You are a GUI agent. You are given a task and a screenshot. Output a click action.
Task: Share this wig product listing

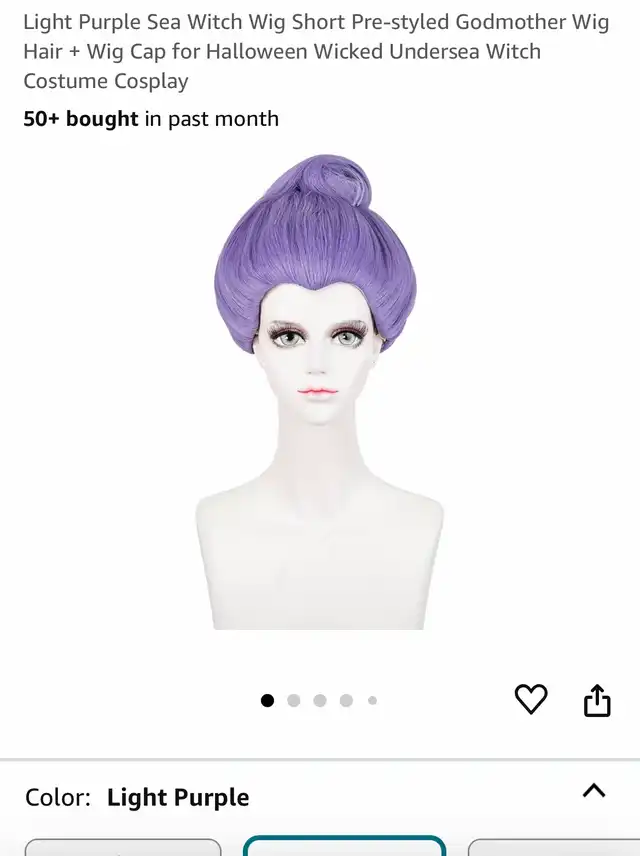(597, 700)
